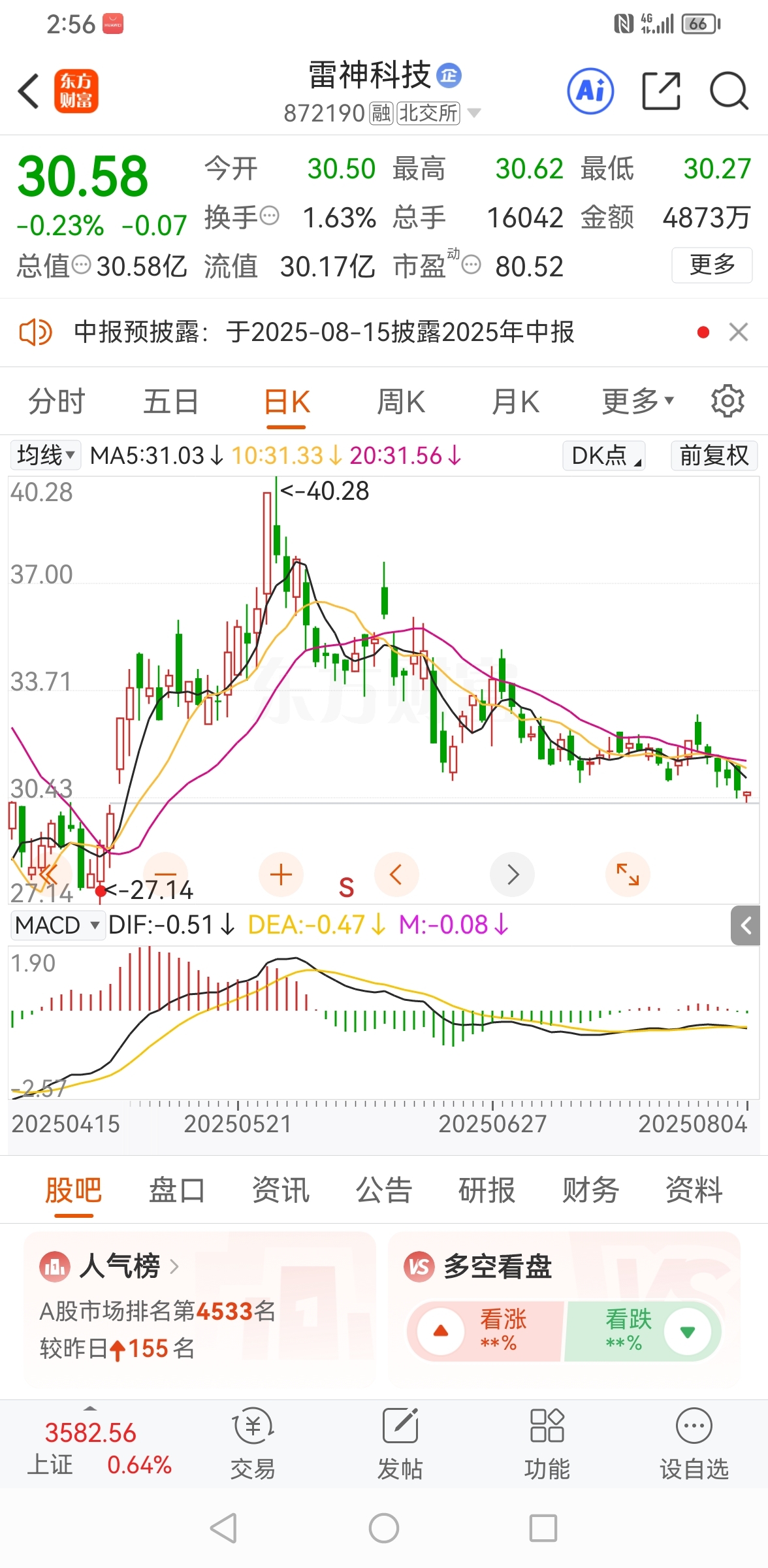Open the 均线 indicator dropdown
768x1568 pixels.
[x=46, y=455]
